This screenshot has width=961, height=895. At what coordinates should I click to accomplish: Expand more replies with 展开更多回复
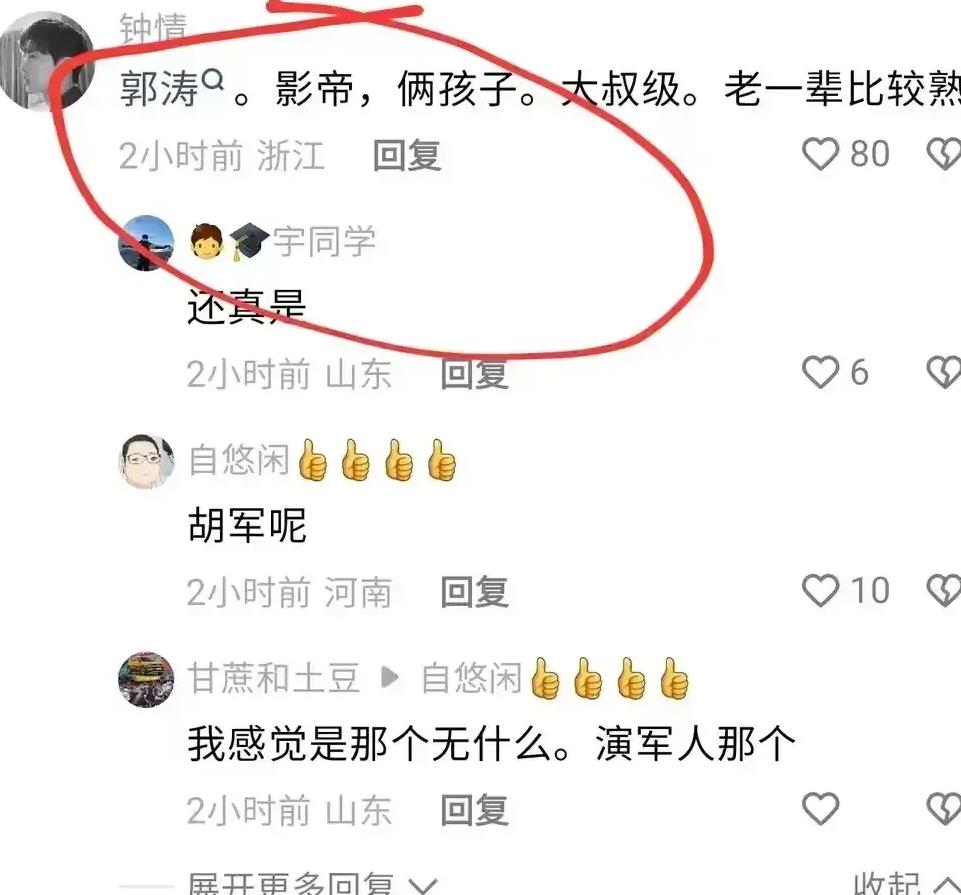(310, 884)
